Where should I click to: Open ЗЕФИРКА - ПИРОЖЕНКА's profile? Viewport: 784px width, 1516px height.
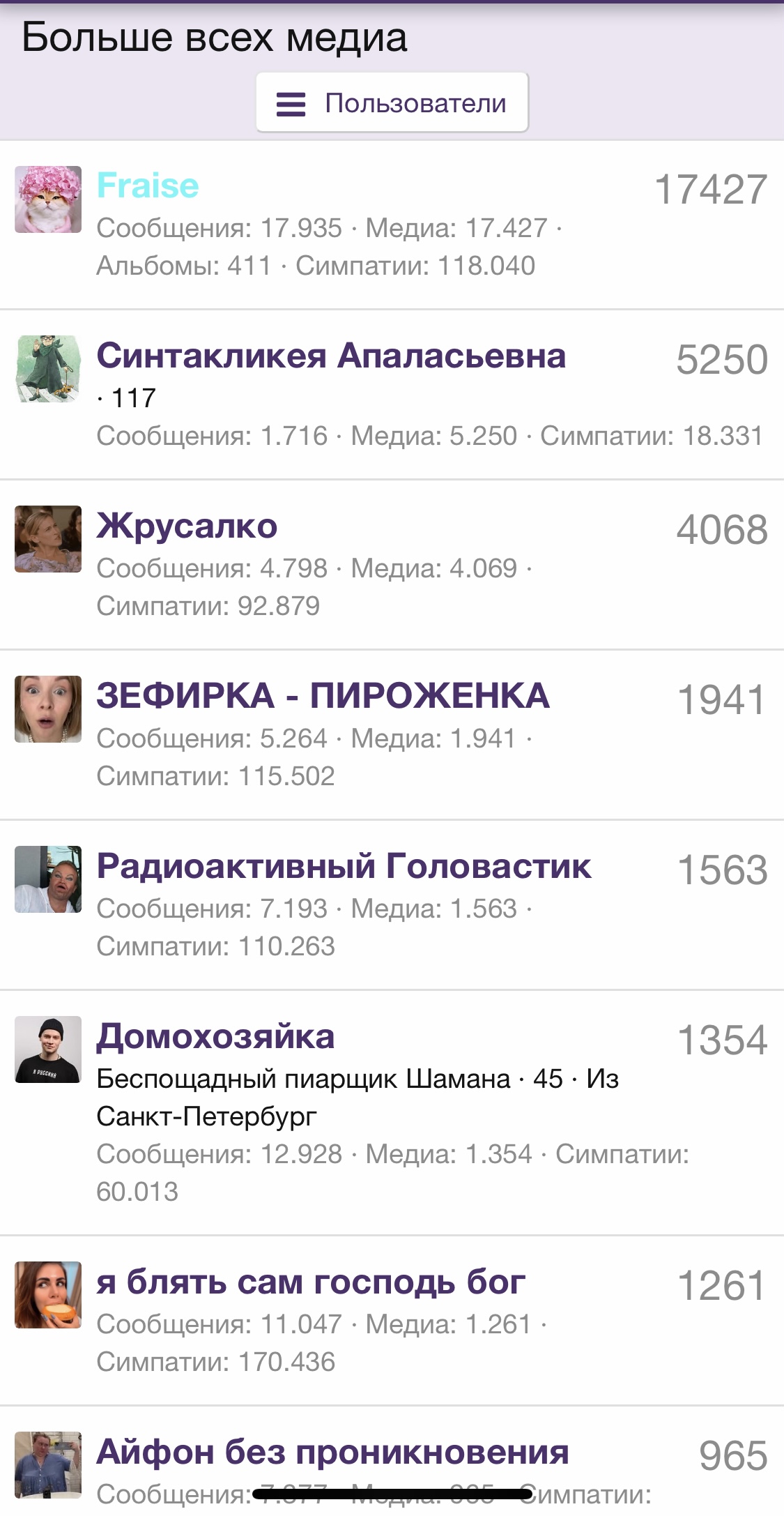[323, 696]
